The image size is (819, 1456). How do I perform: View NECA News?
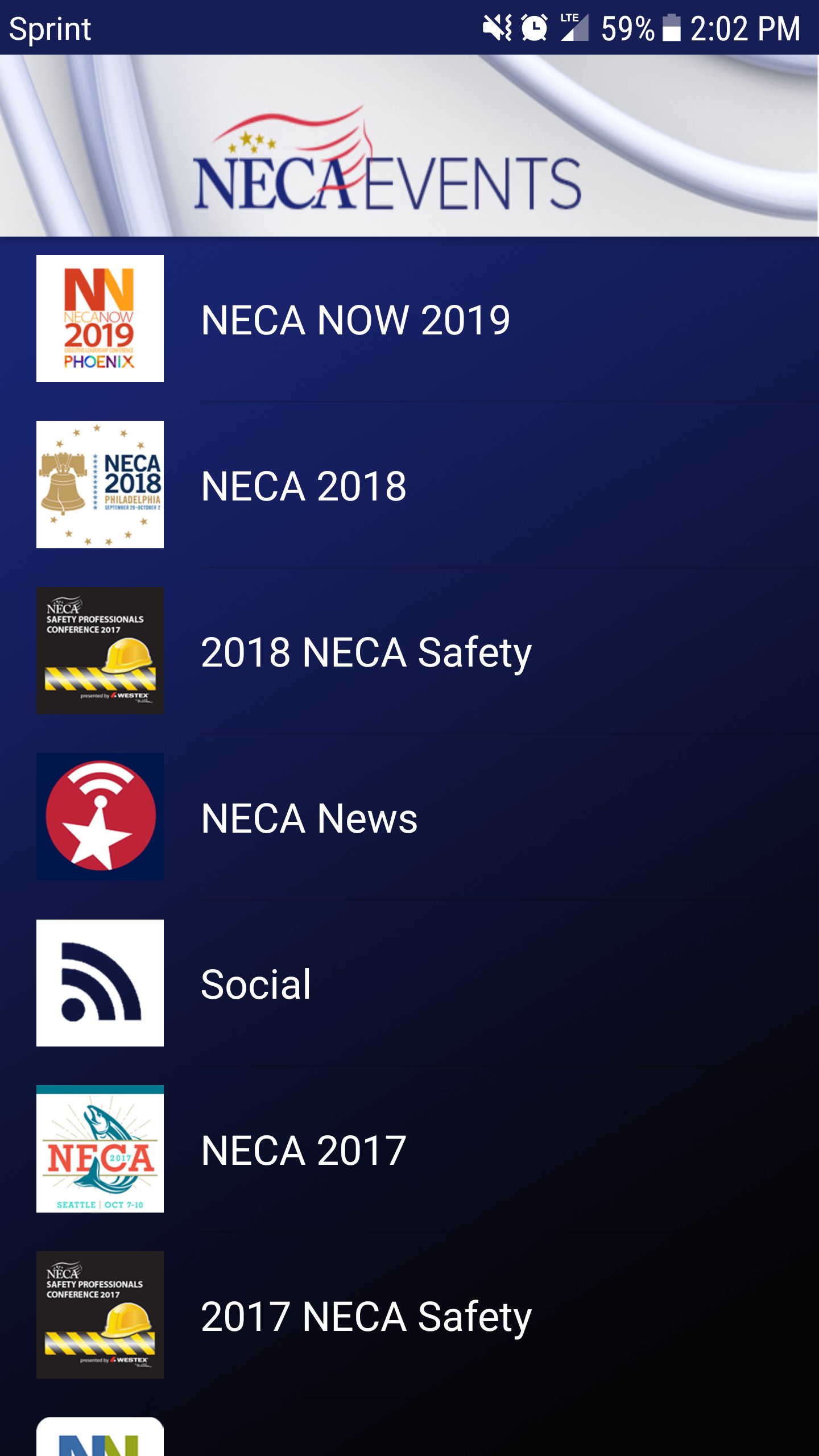pyautogui.click(x=409, y=817)
